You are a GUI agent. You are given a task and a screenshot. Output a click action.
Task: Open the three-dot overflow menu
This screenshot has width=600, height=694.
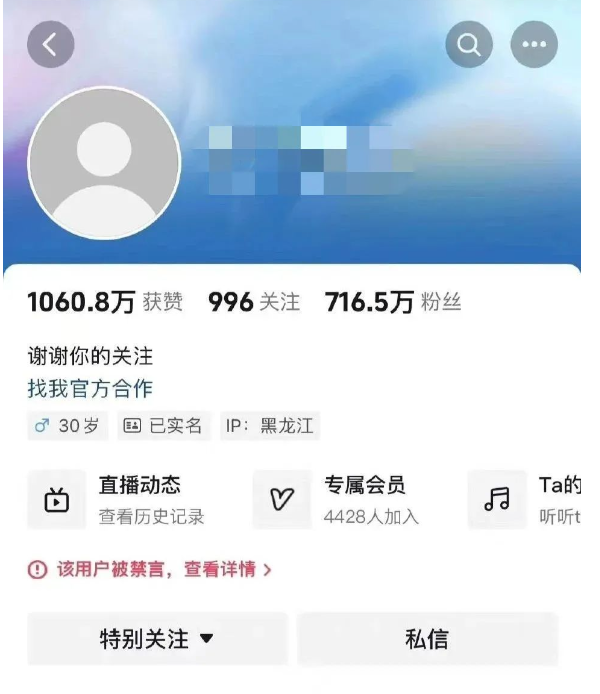[535, 45]
